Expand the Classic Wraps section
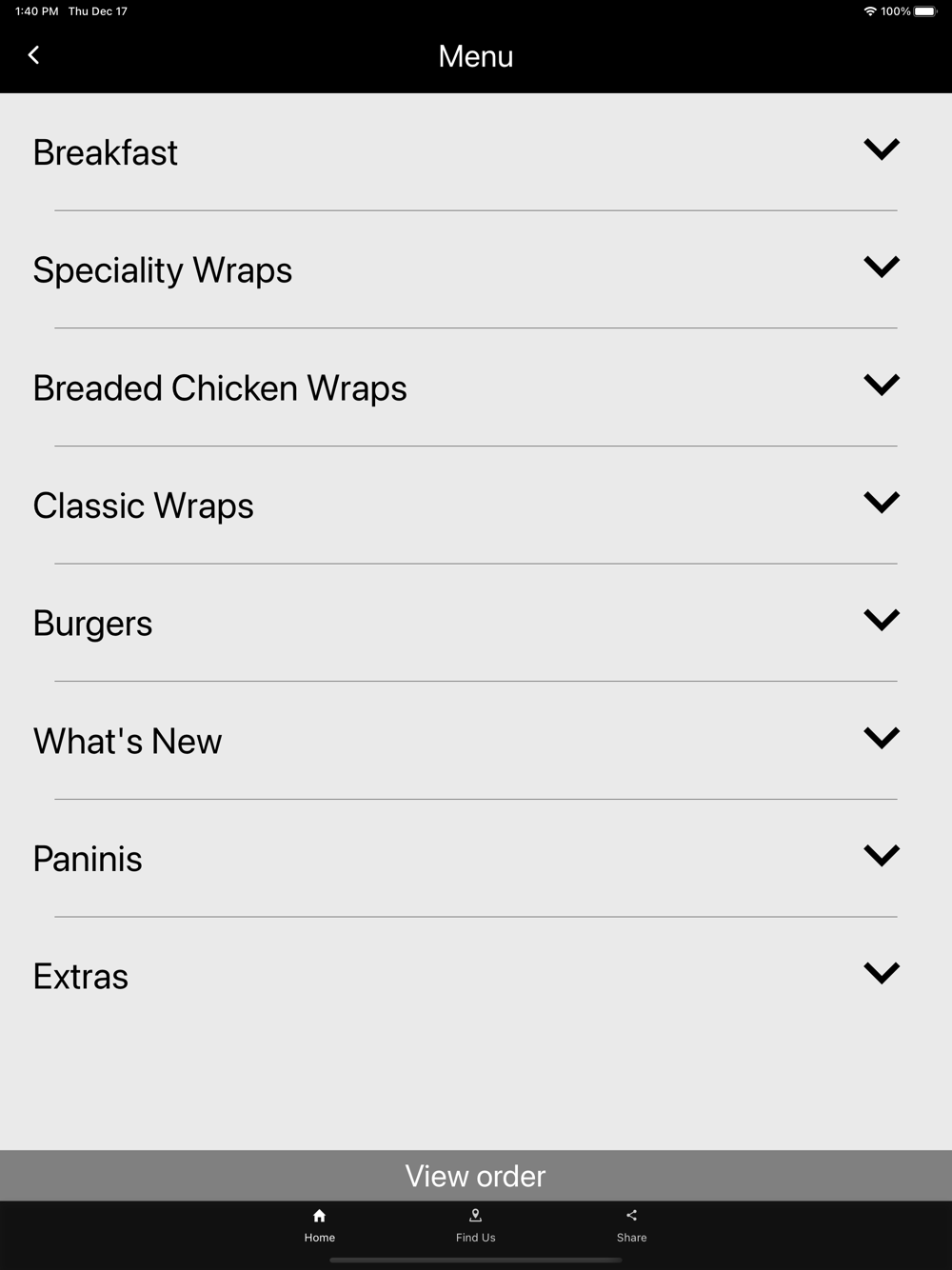 click(x=881, y=504)
